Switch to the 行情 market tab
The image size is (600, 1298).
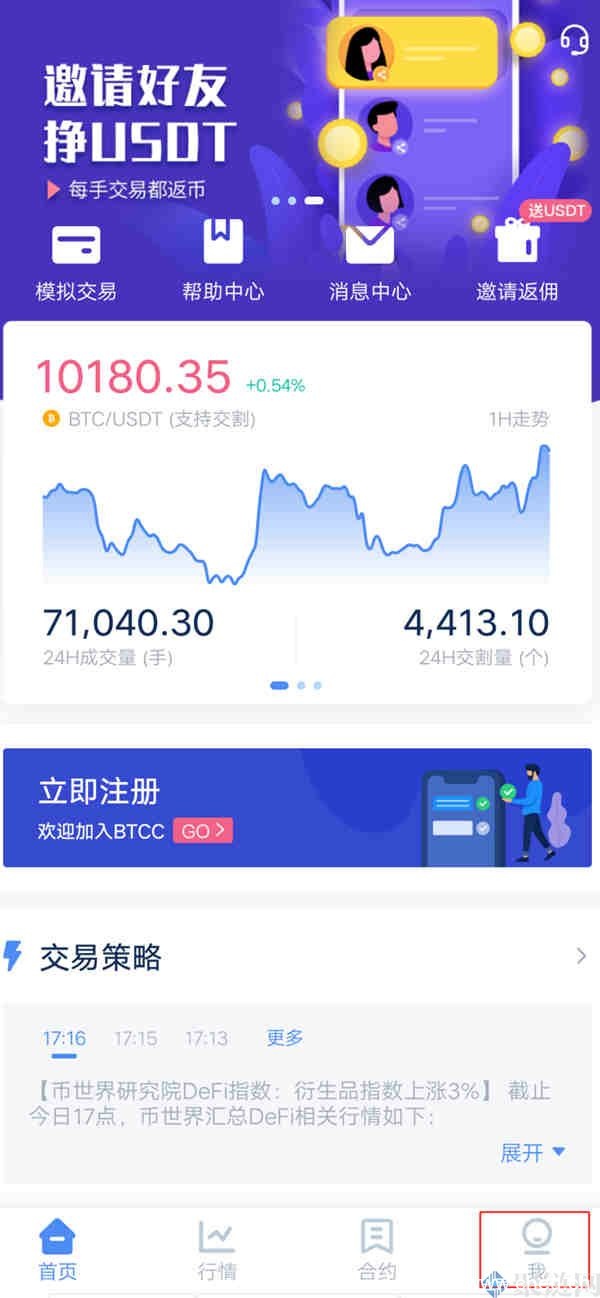click(217, 1250)
